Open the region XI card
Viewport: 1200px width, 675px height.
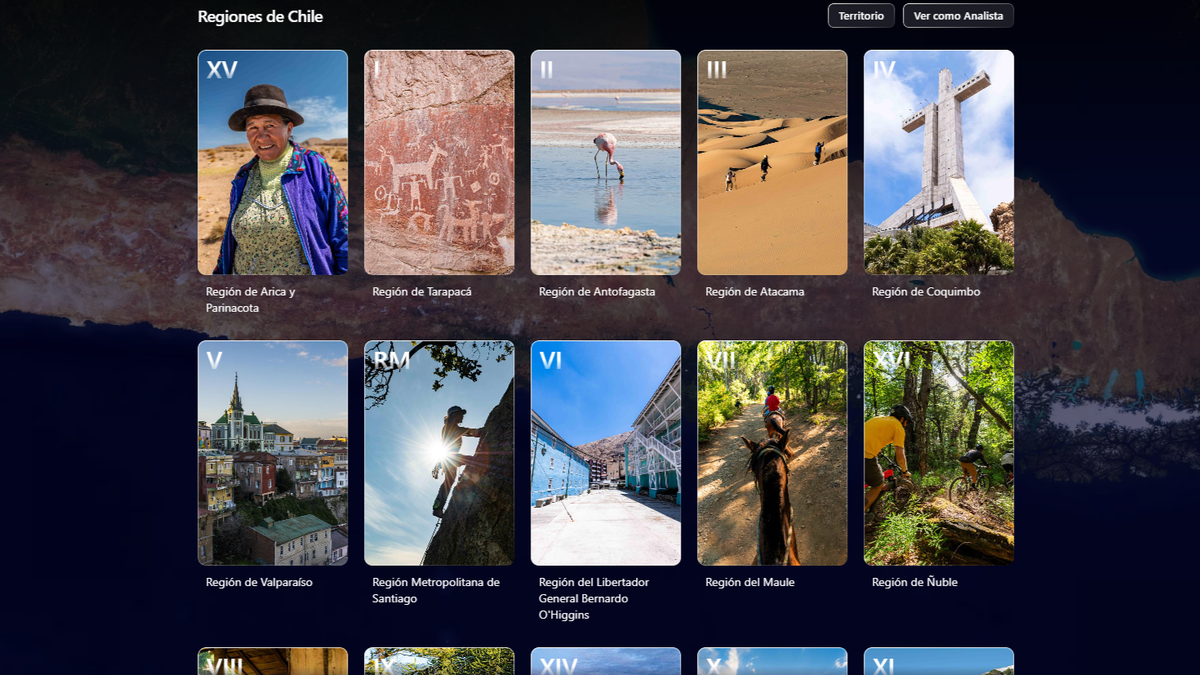(x=939, y=662)
